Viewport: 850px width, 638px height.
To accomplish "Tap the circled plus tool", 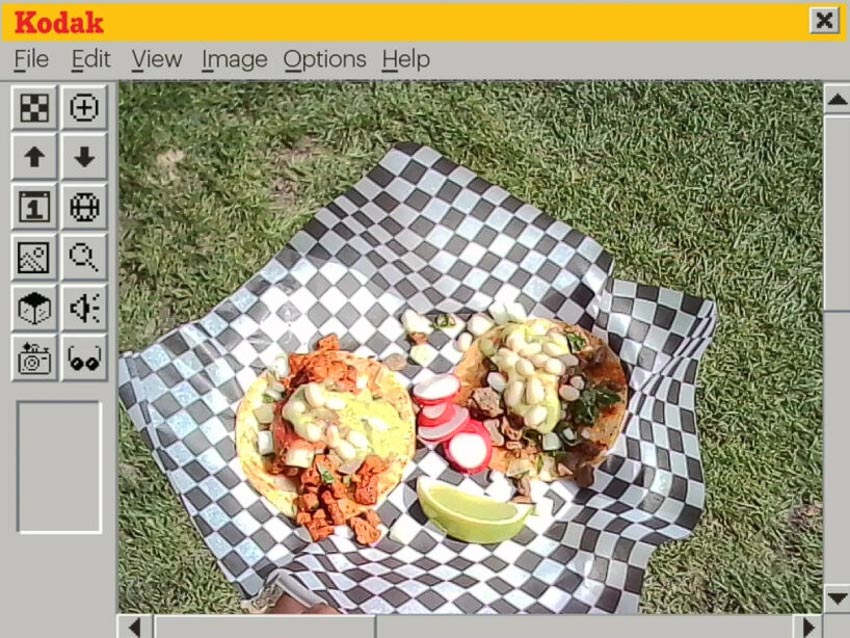I will coord(84,107).
